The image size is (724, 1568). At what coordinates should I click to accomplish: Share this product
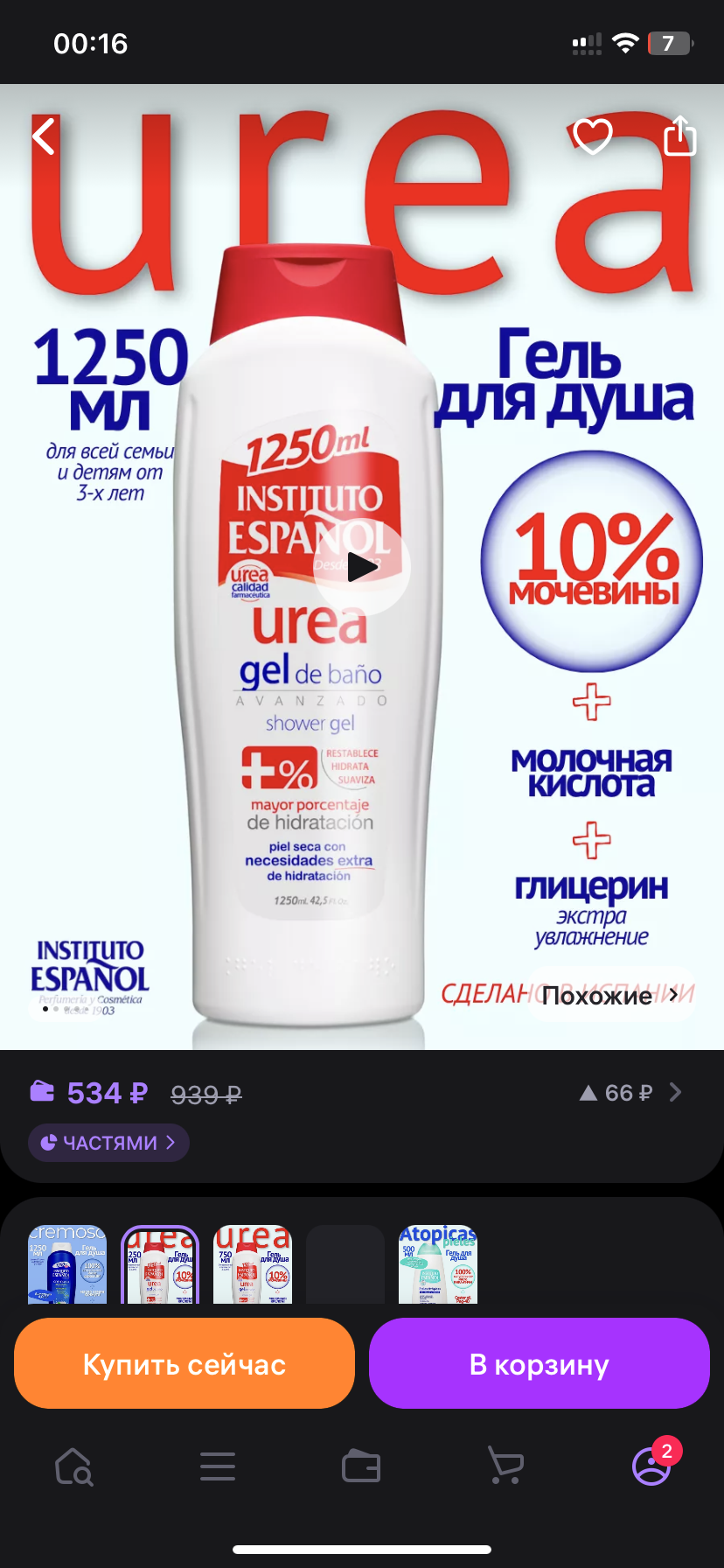pos(679,136)
